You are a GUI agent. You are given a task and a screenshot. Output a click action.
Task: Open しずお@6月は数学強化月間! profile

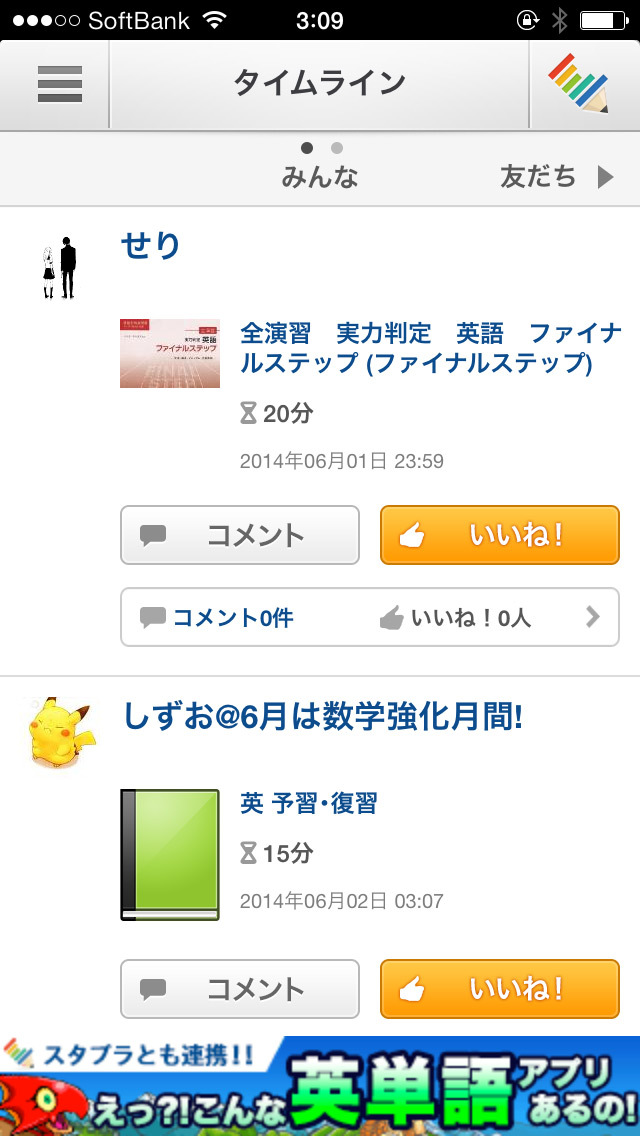coord(323,716)
